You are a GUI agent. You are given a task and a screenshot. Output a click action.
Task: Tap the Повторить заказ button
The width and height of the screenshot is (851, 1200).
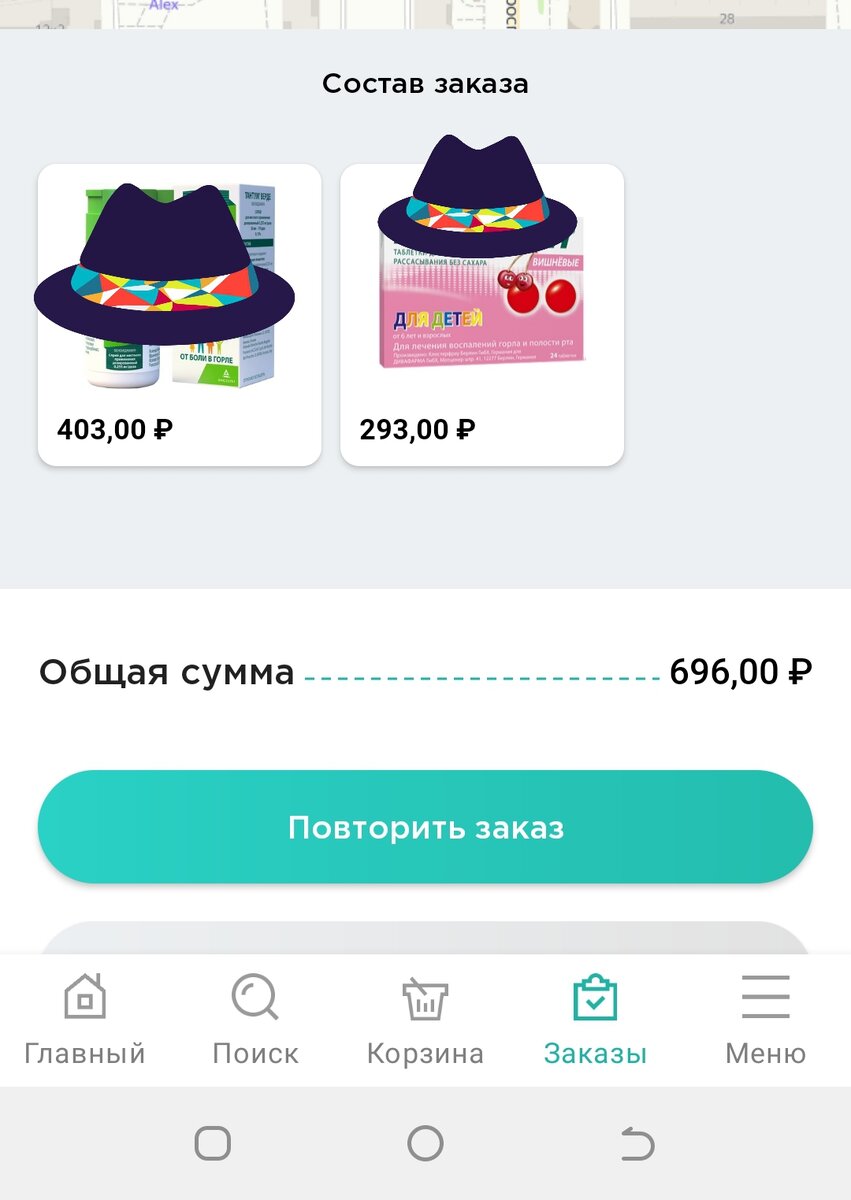425,827
